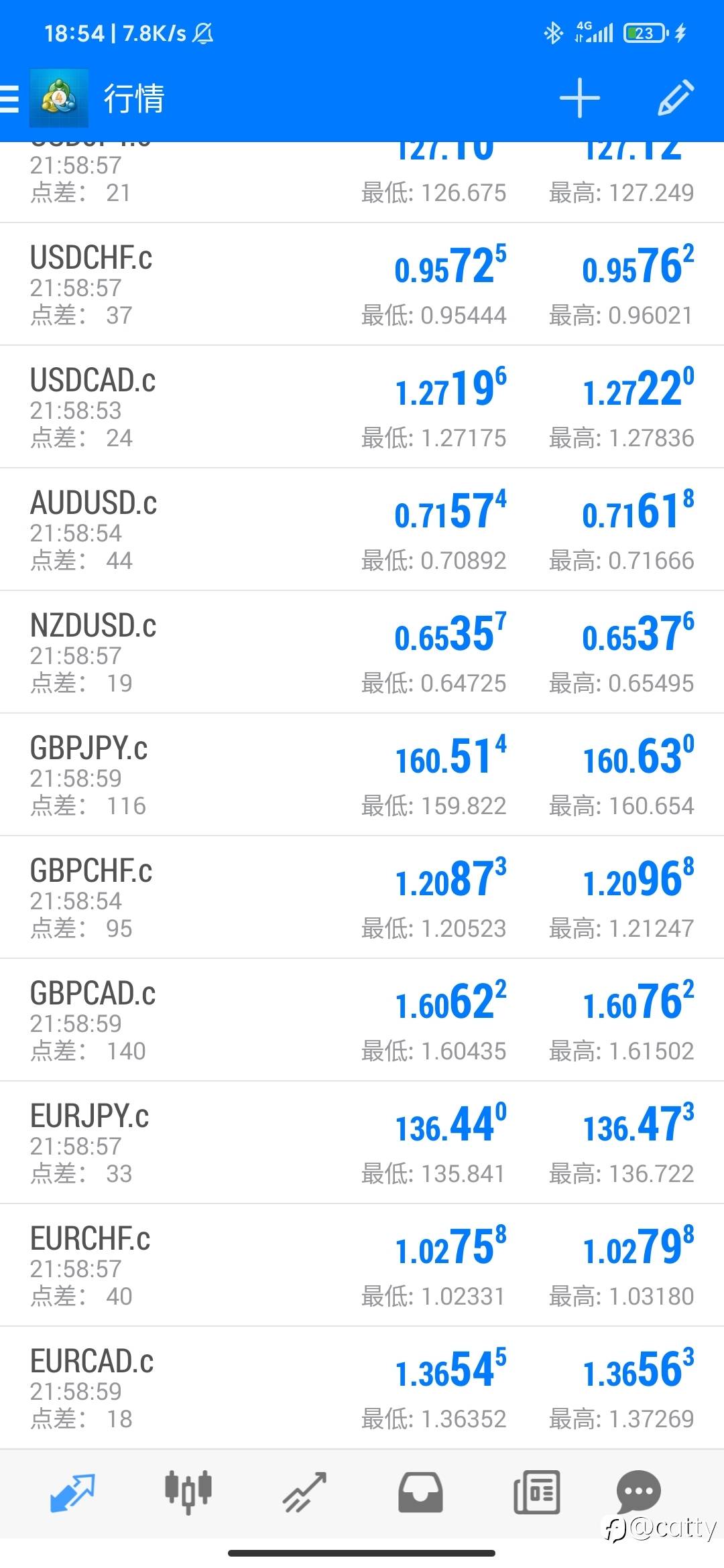Open the history inbox tab
The image size is (724, 1568).
[x=420, y=1492]
